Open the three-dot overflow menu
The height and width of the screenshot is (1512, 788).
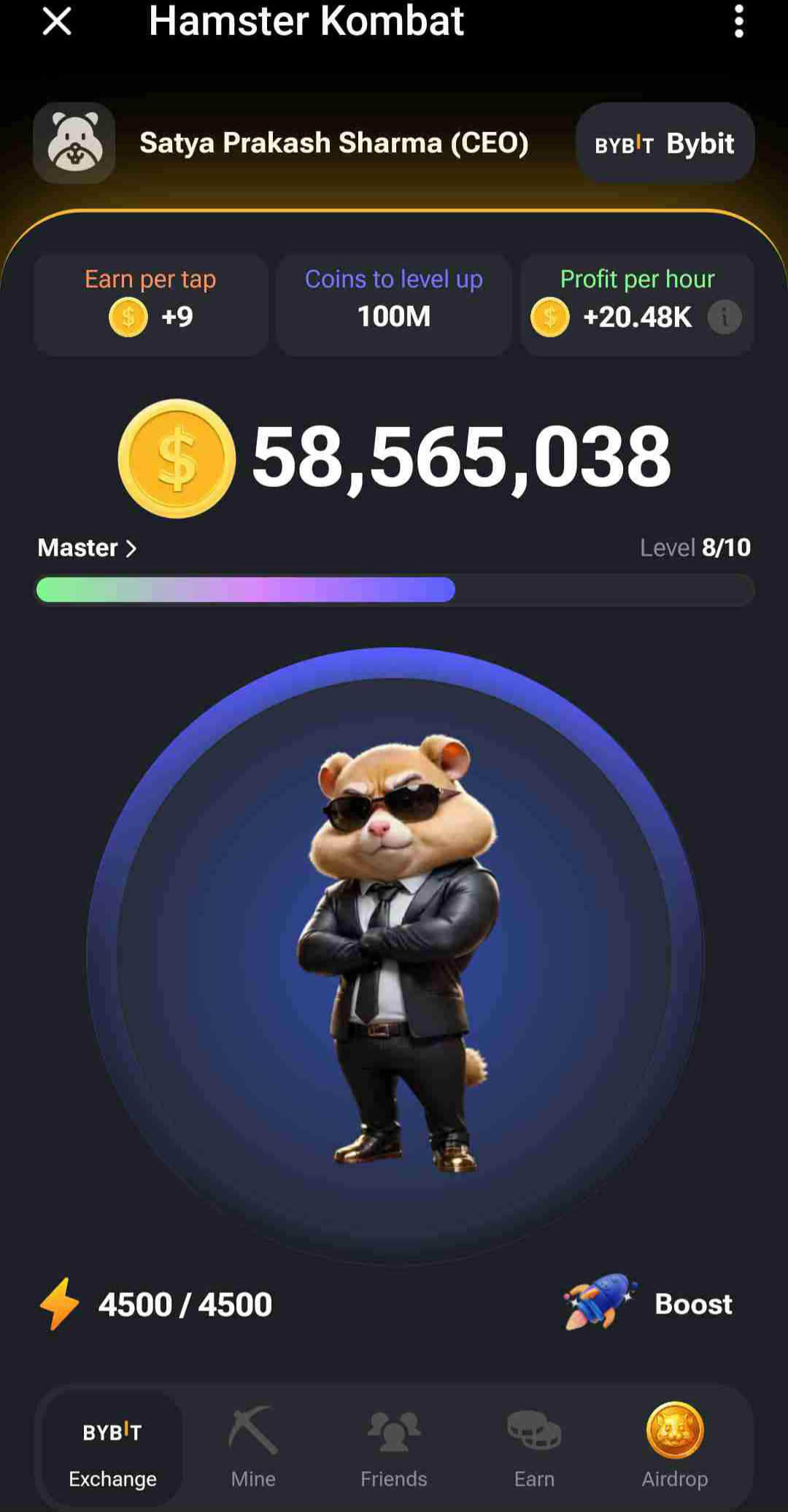pyautogui.click(x=738, y=21)
